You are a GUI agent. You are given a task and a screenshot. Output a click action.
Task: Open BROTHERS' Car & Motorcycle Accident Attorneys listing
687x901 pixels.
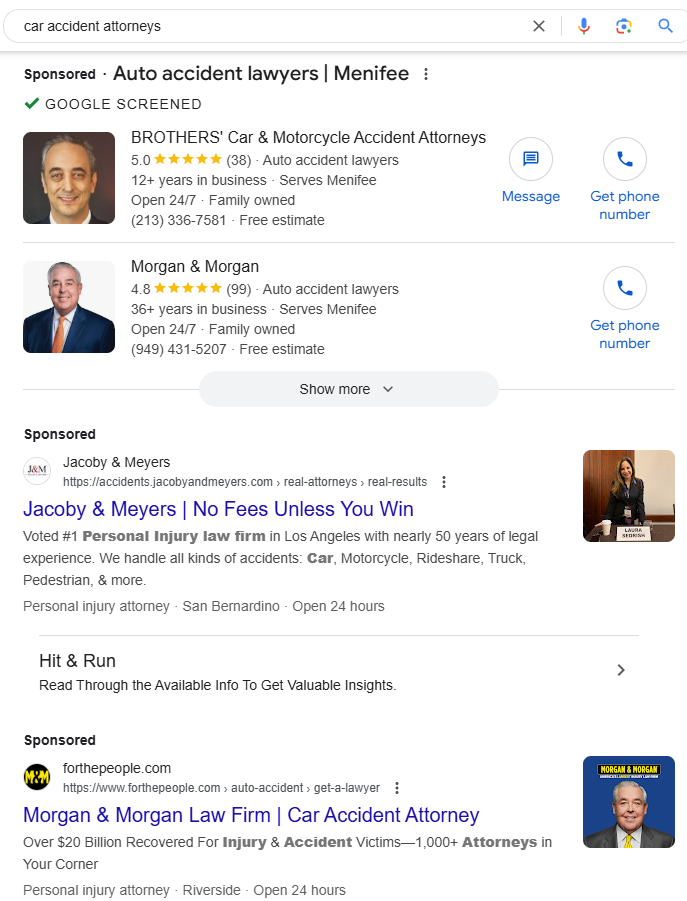pyautogui.click(x=308, y=138)
